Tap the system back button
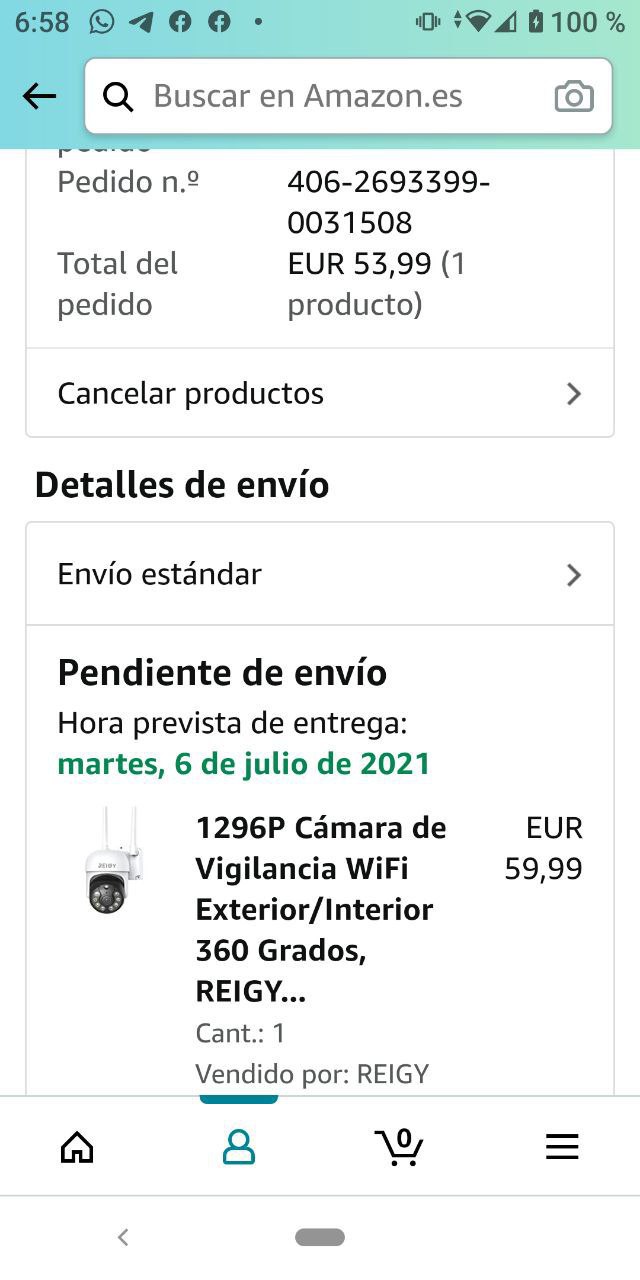The width and height of the screenshot is (640, 1280). click(123, 1238)
